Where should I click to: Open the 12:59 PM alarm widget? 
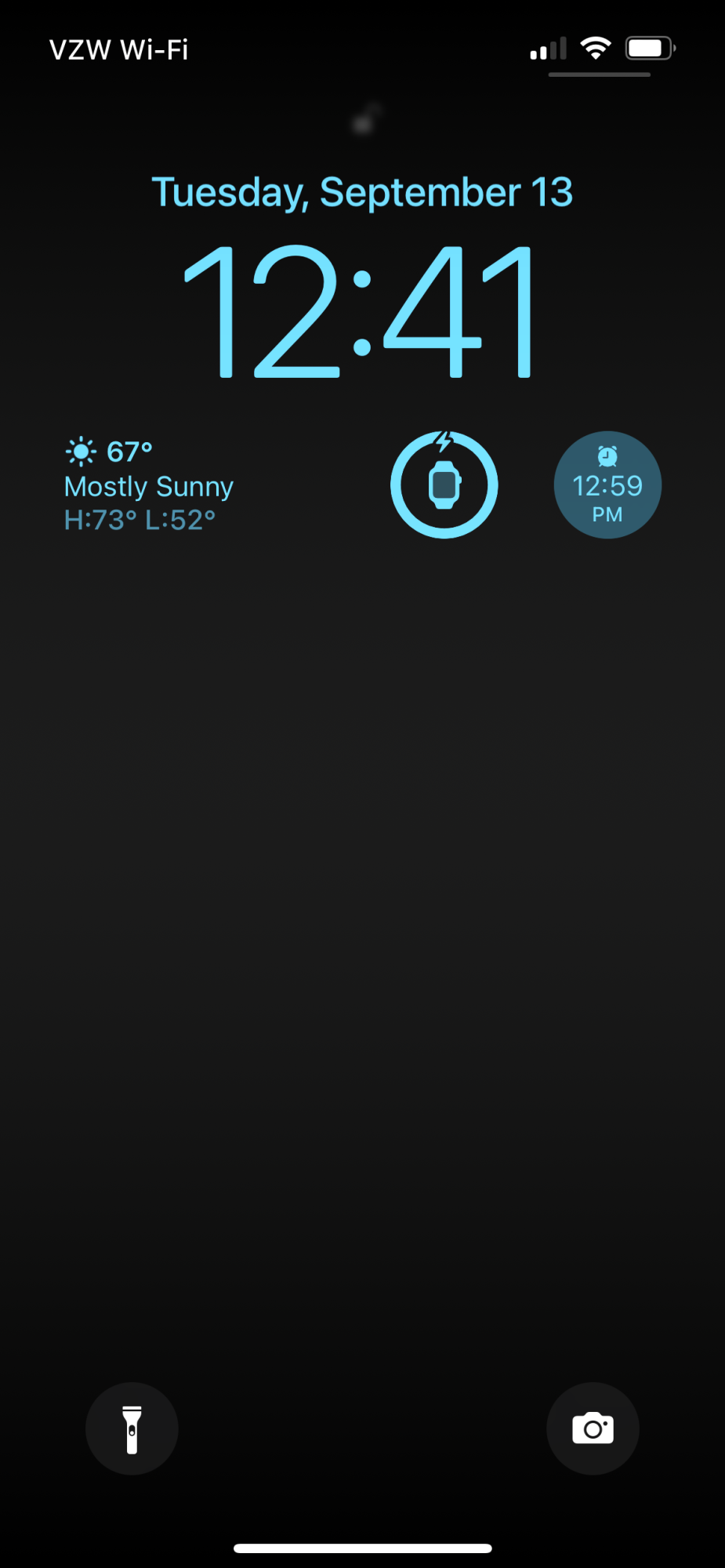point(607,485)
